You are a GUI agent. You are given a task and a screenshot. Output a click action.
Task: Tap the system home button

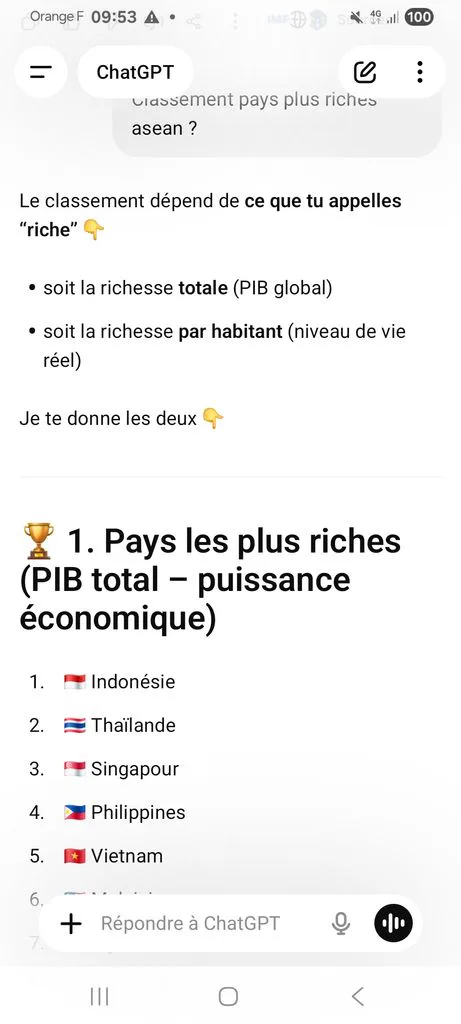pyautogui.click(x=228, y=997)
